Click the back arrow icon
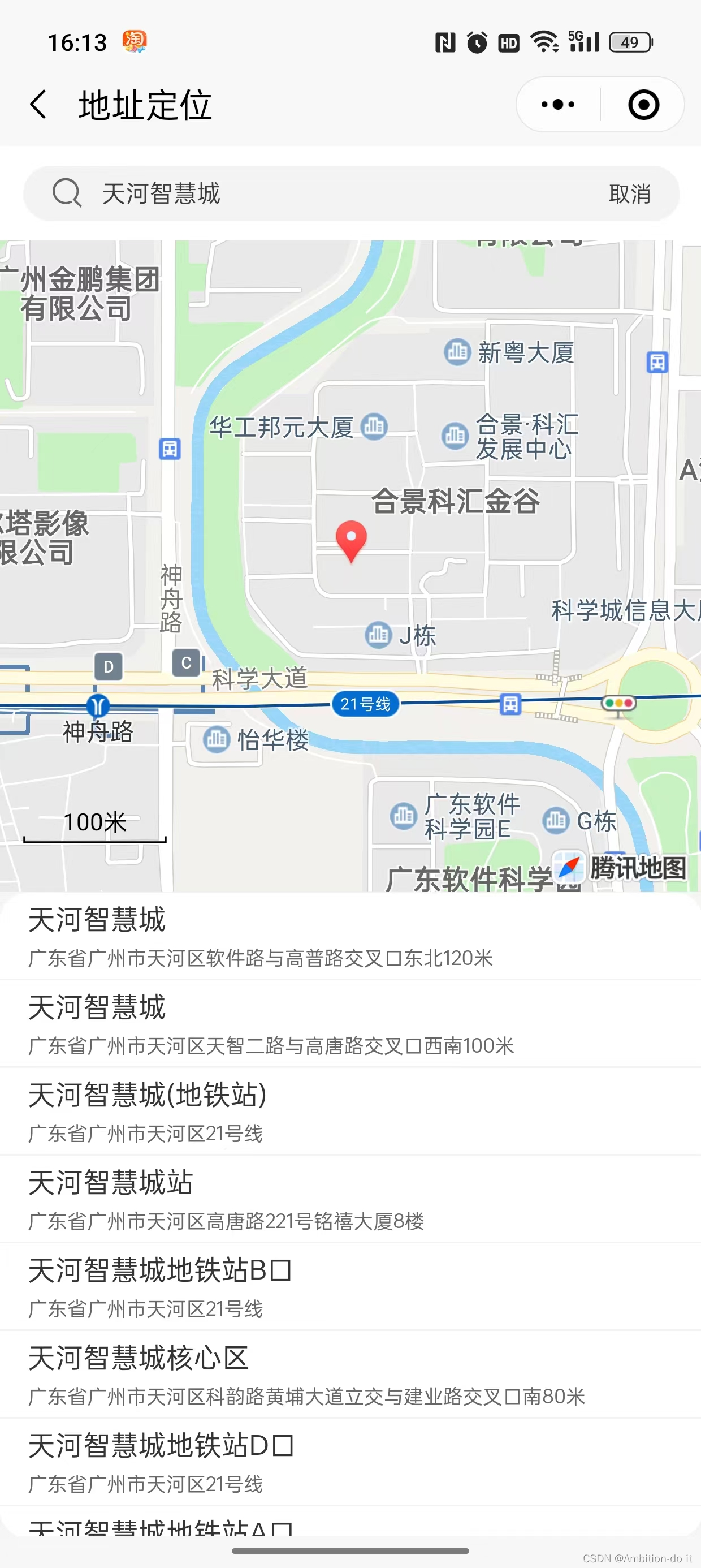 [38, 104]
